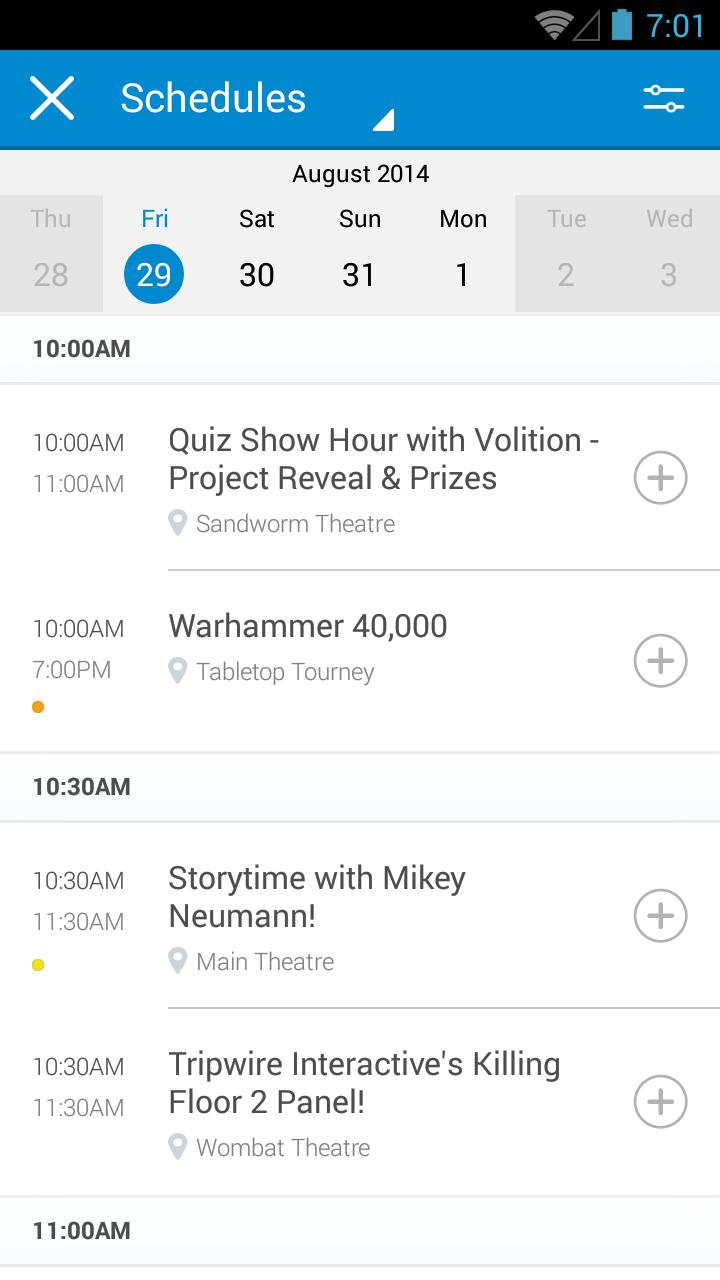Add Warhammer 40,000 to your schedule

[x=659, y=660]
